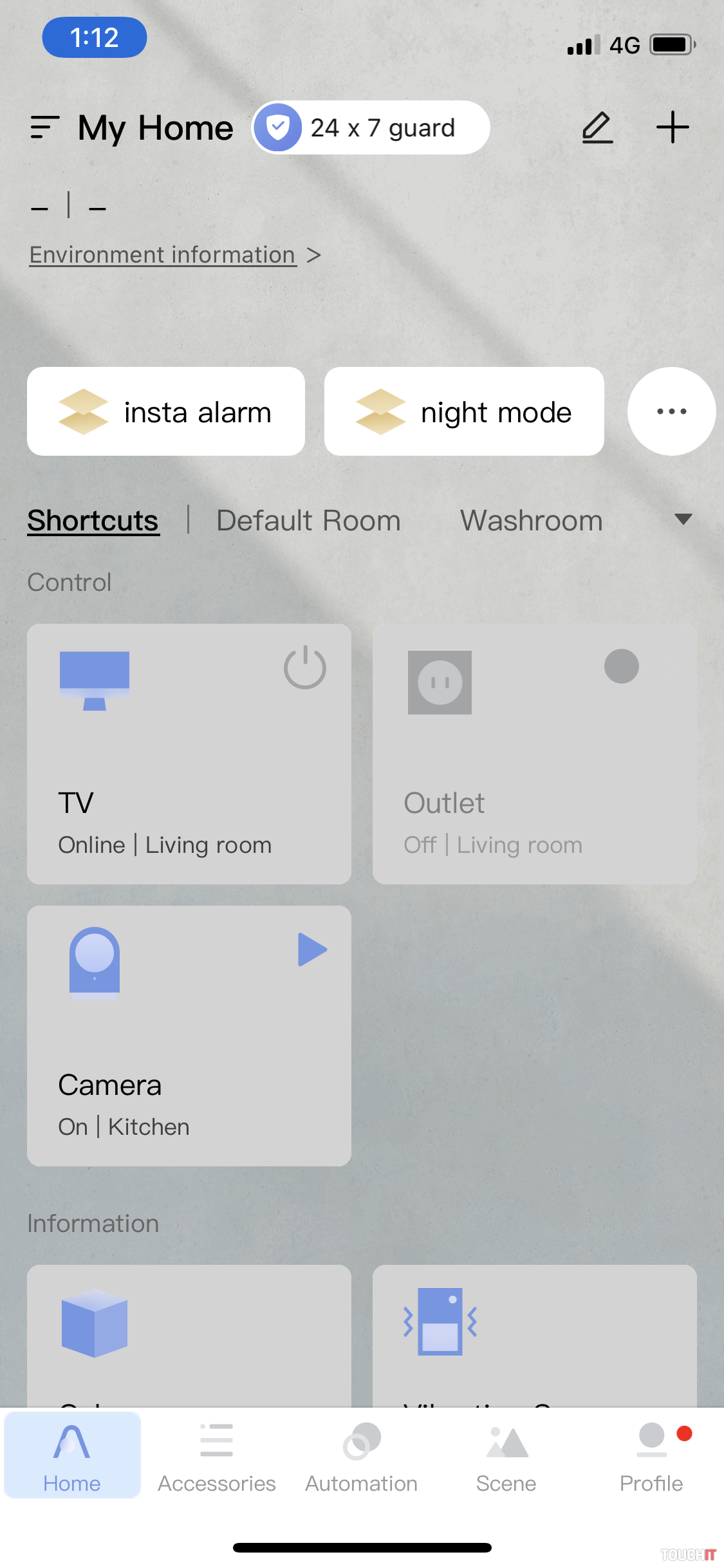The image size is (724, 1568).
Task: Activate the night mode scene
Action: pos(464,412)
